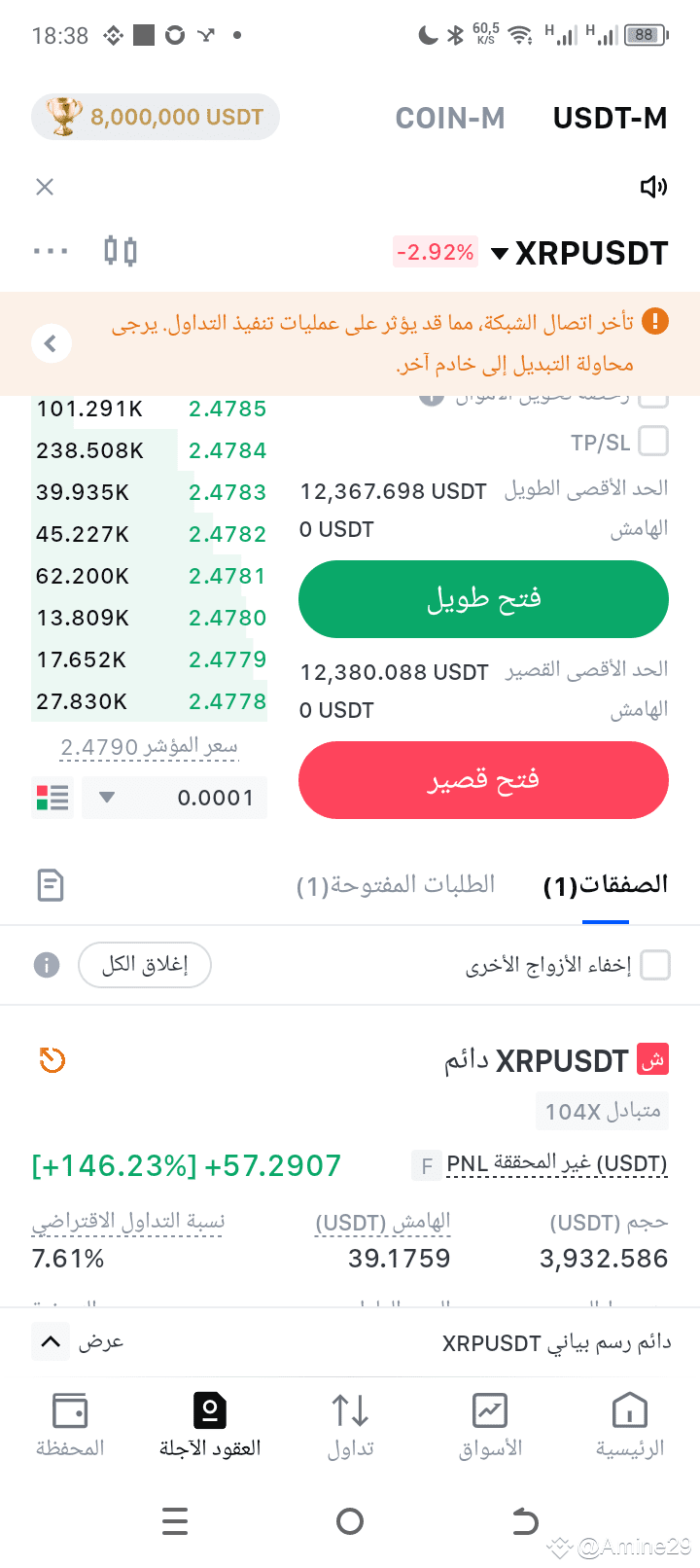
Task: Switch to the COIN-M tab
Action: coord(450,118)
